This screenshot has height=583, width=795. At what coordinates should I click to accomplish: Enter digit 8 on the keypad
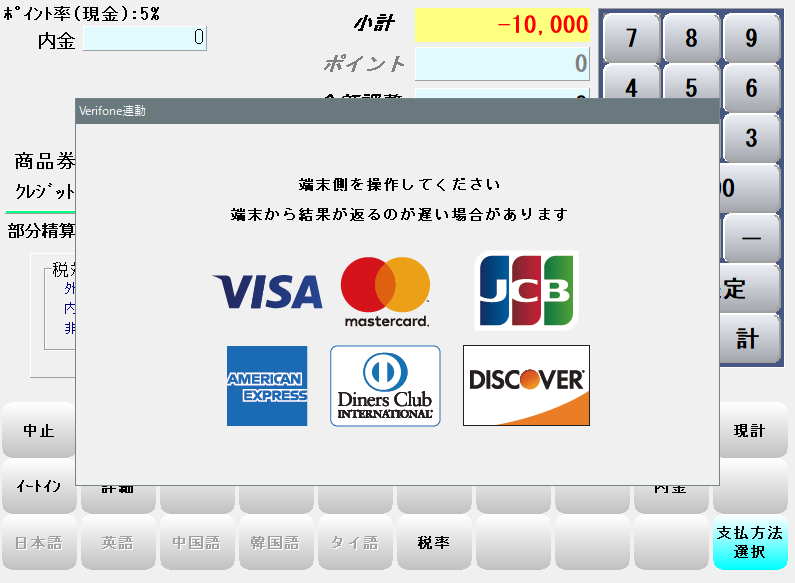pyautogui.click(x=691, y=39)
